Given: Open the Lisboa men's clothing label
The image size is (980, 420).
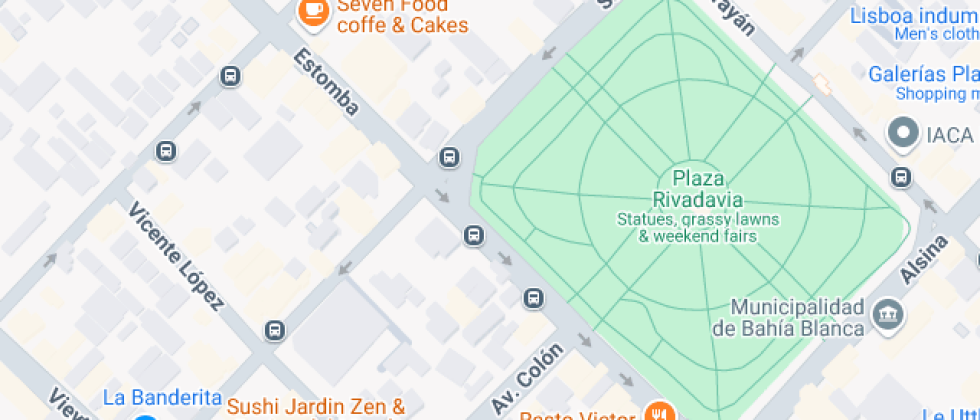Looking at the screenshot, I should click(x=914, y=17).
